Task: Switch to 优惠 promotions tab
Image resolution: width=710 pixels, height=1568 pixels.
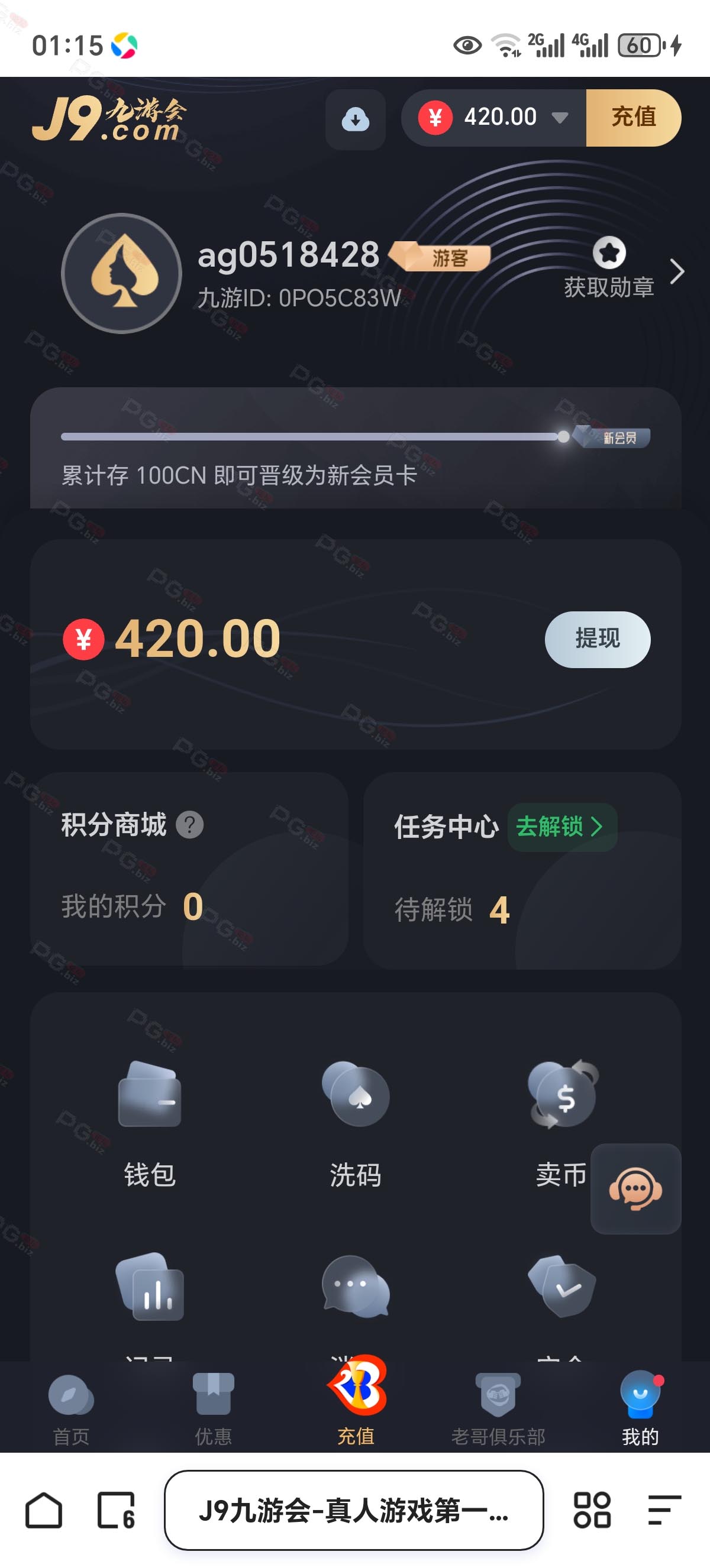Action: pos(213,1408)
